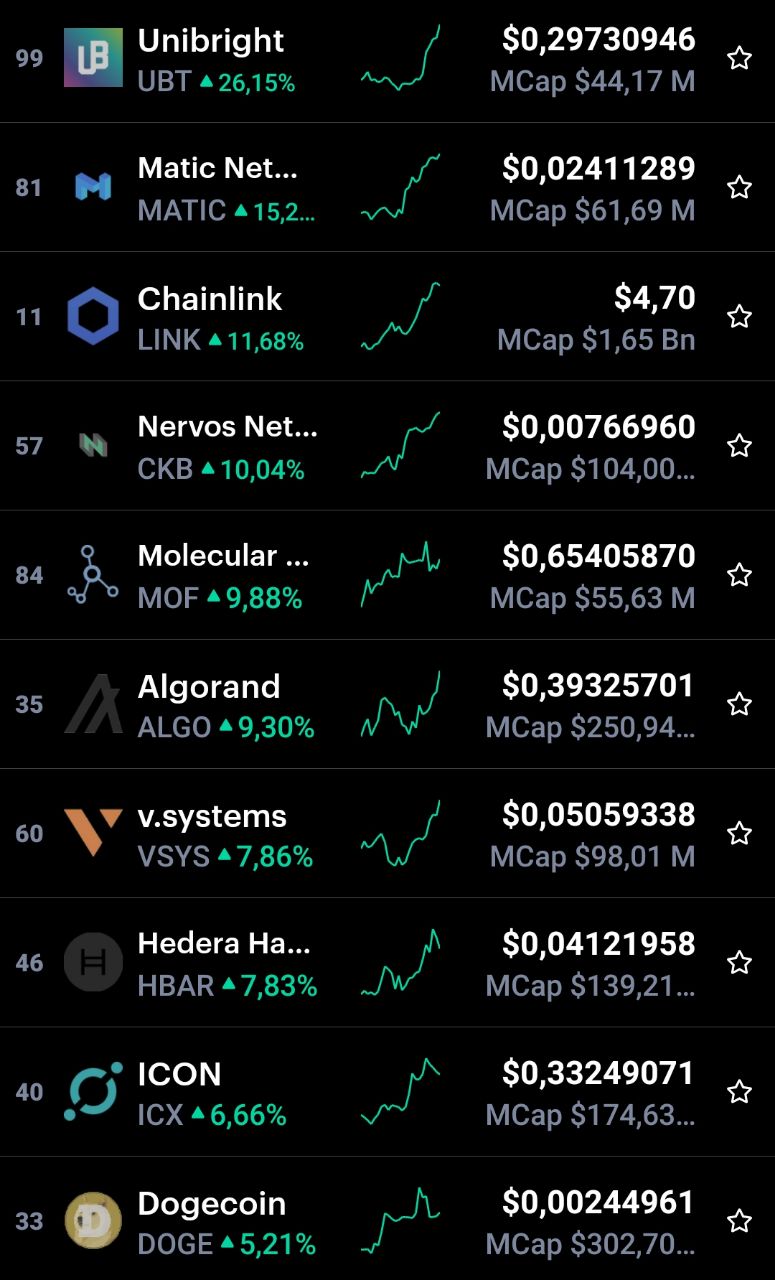Open the Molecular MOF row
775x1280 pixels.
[x=387, y=575]
